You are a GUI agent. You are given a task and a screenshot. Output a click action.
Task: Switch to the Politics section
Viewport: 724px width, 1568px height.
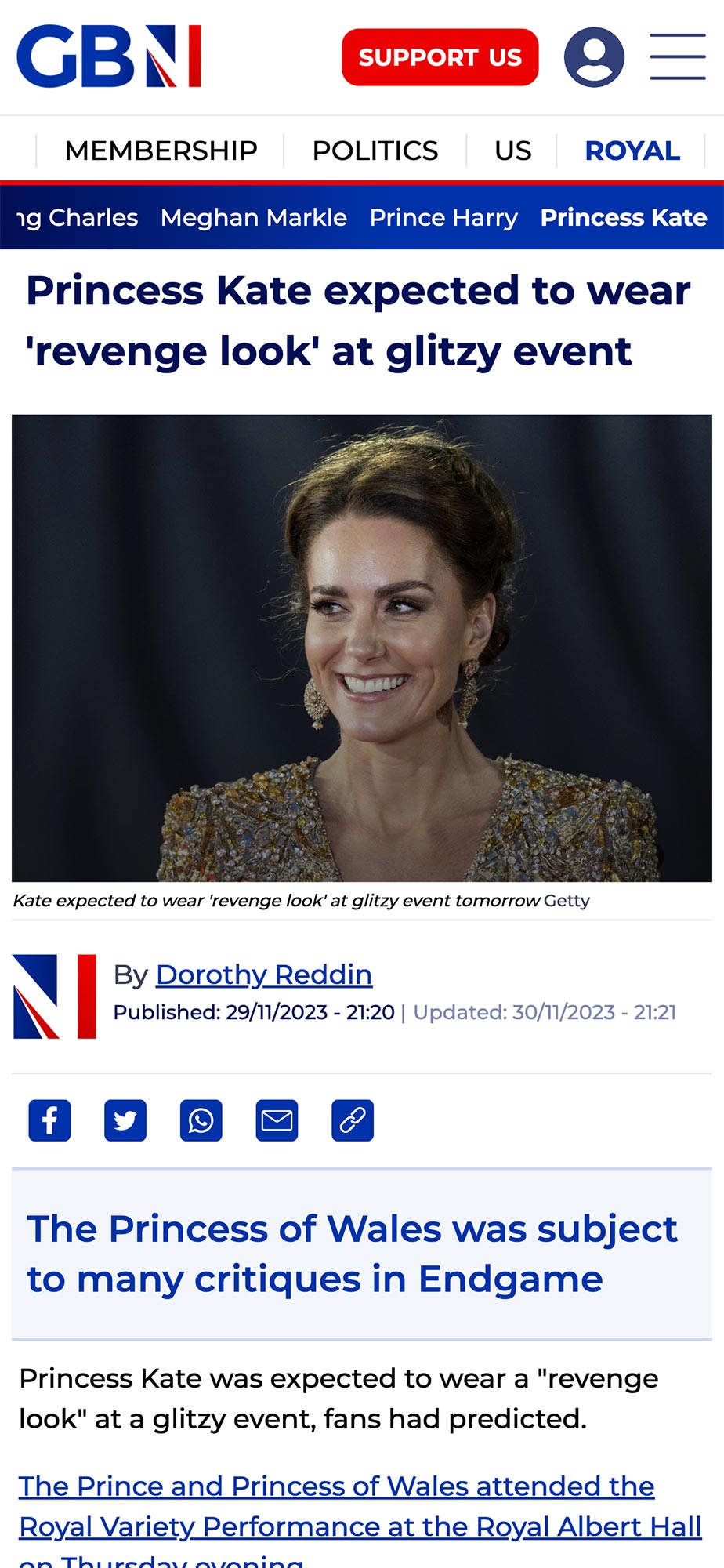click(375, 151)
